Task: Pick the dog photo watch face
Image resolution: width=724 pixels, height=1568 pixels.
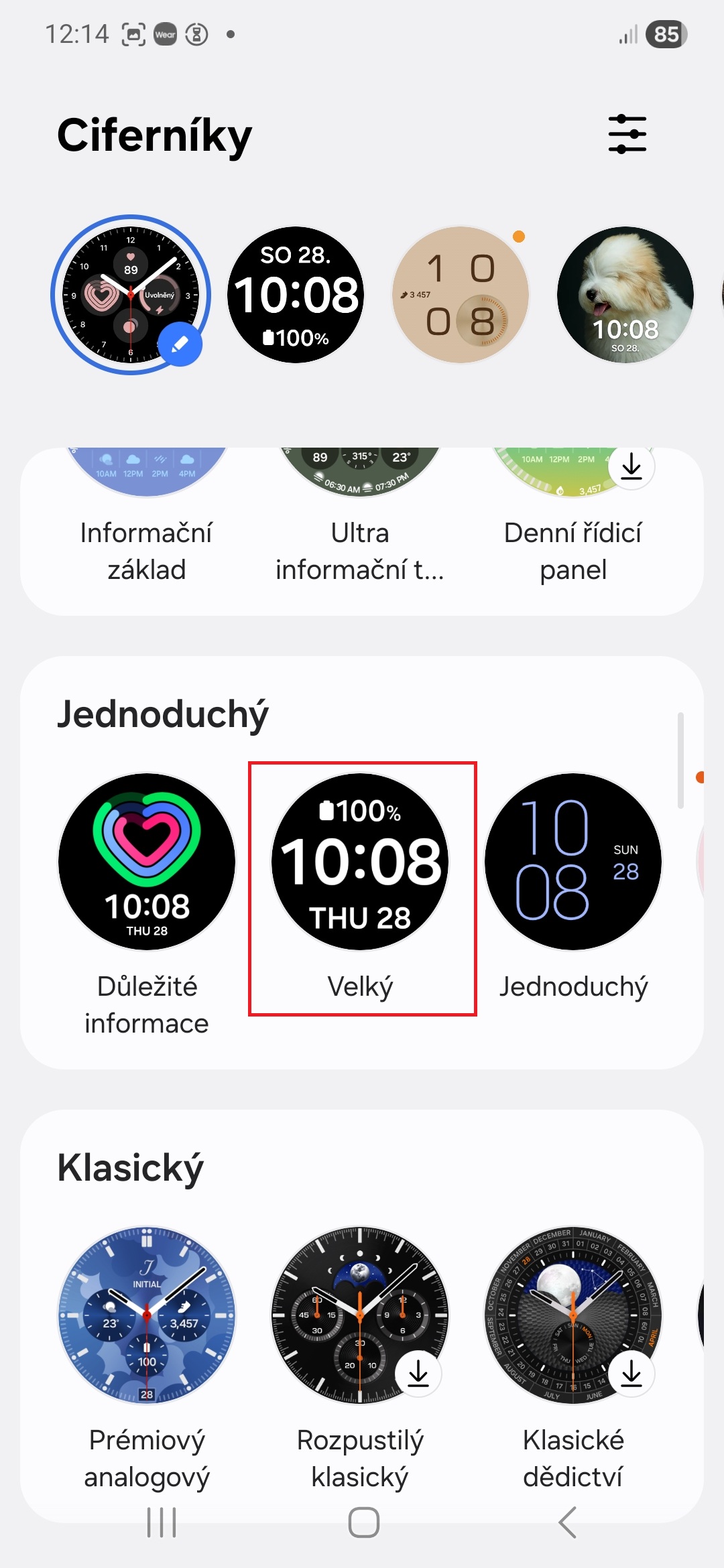Action: (625, 295)
